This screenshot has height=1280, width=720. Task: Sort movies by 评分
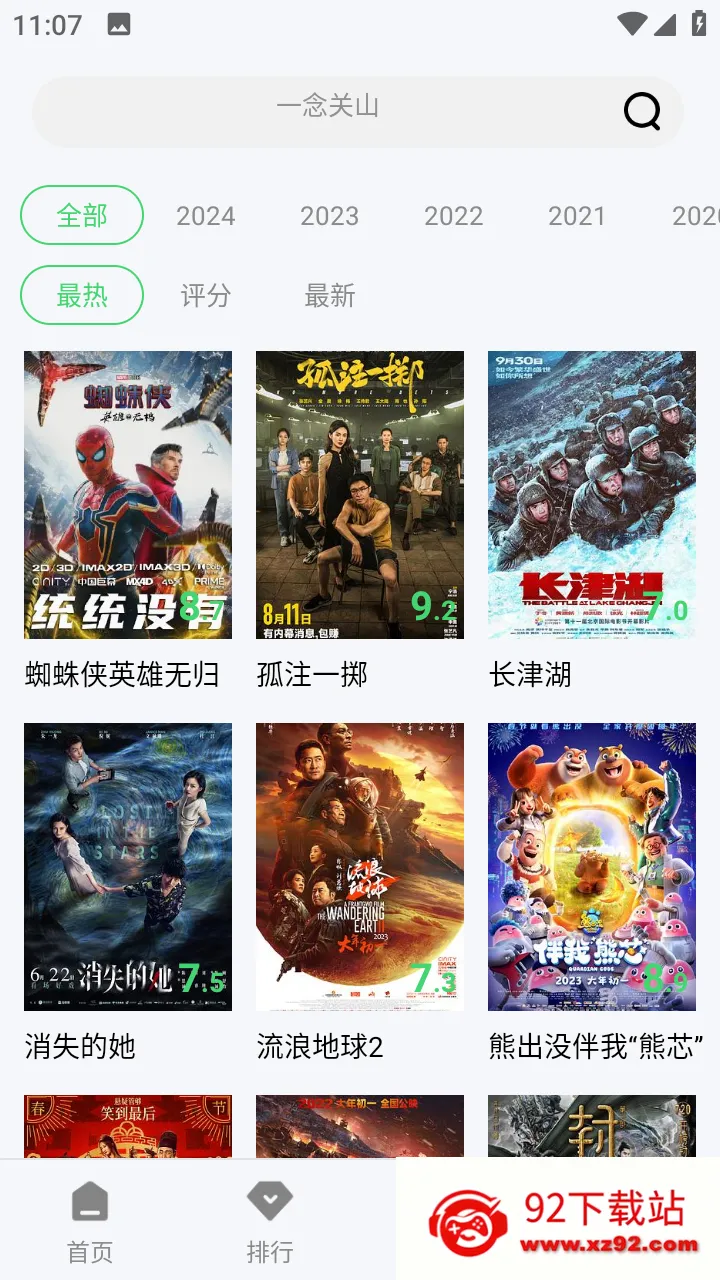click(206, 296)
